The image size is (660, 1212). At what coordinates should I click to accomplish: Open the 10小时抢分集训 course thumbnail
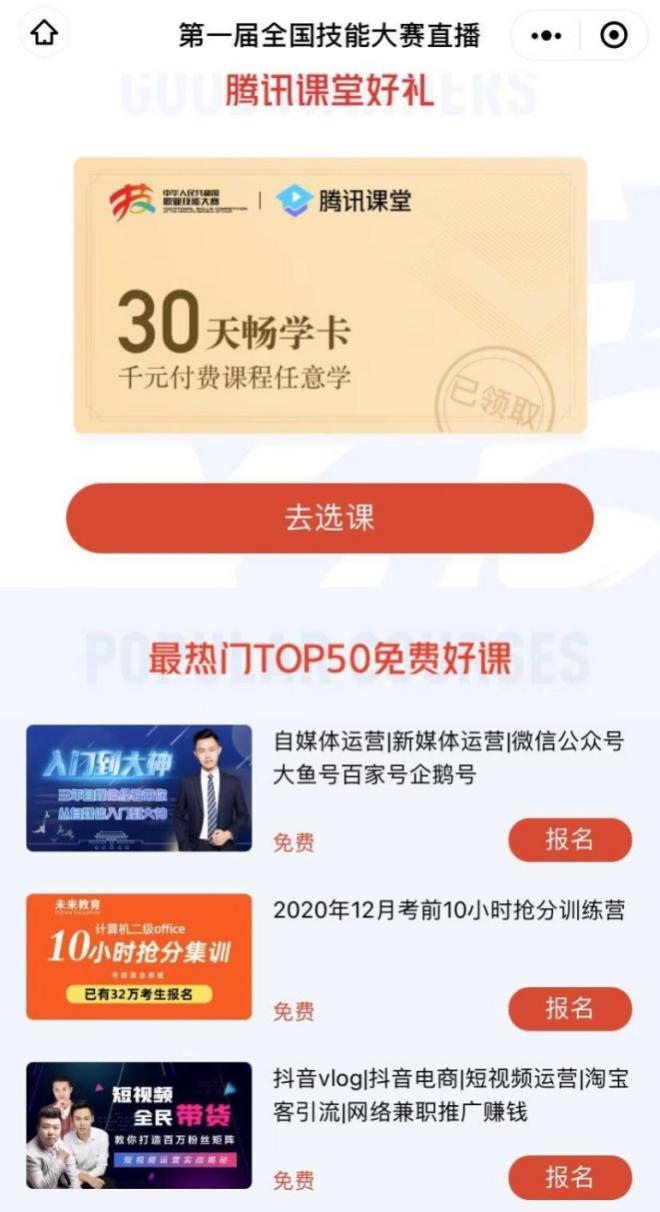139,957
